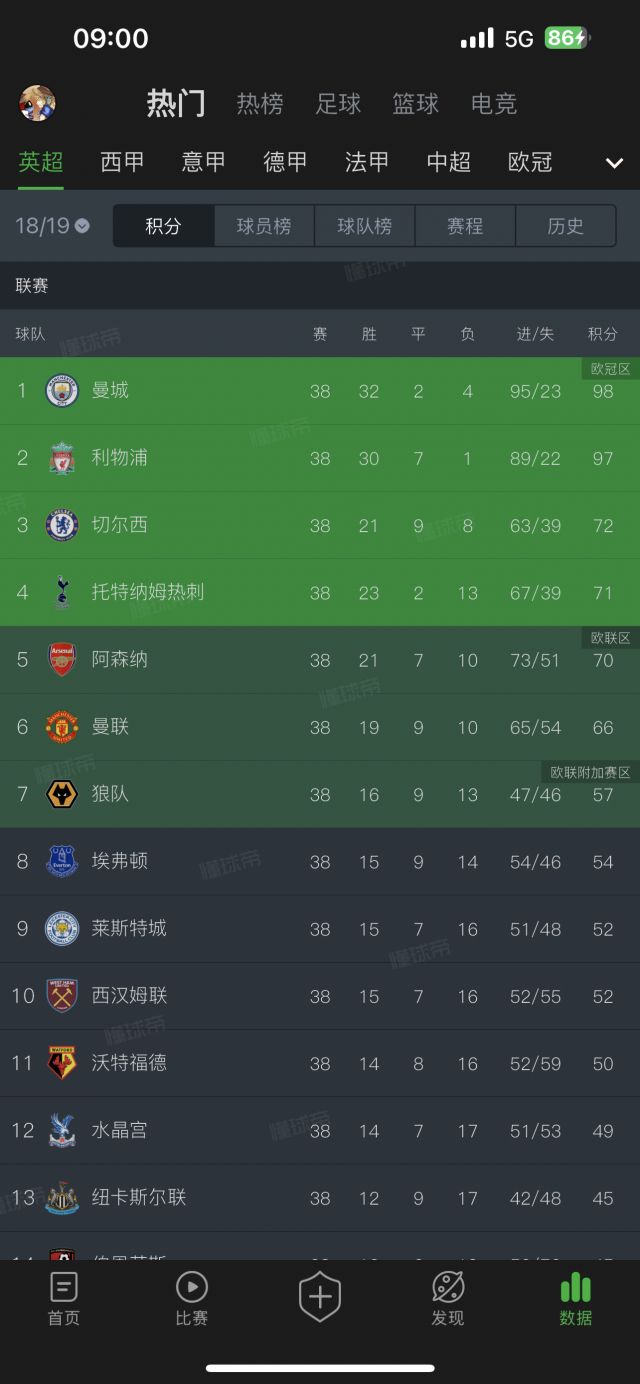Select the 西甲 league tab
The height and width of the screenshot is (1384, 640).
tap(122, 162)
